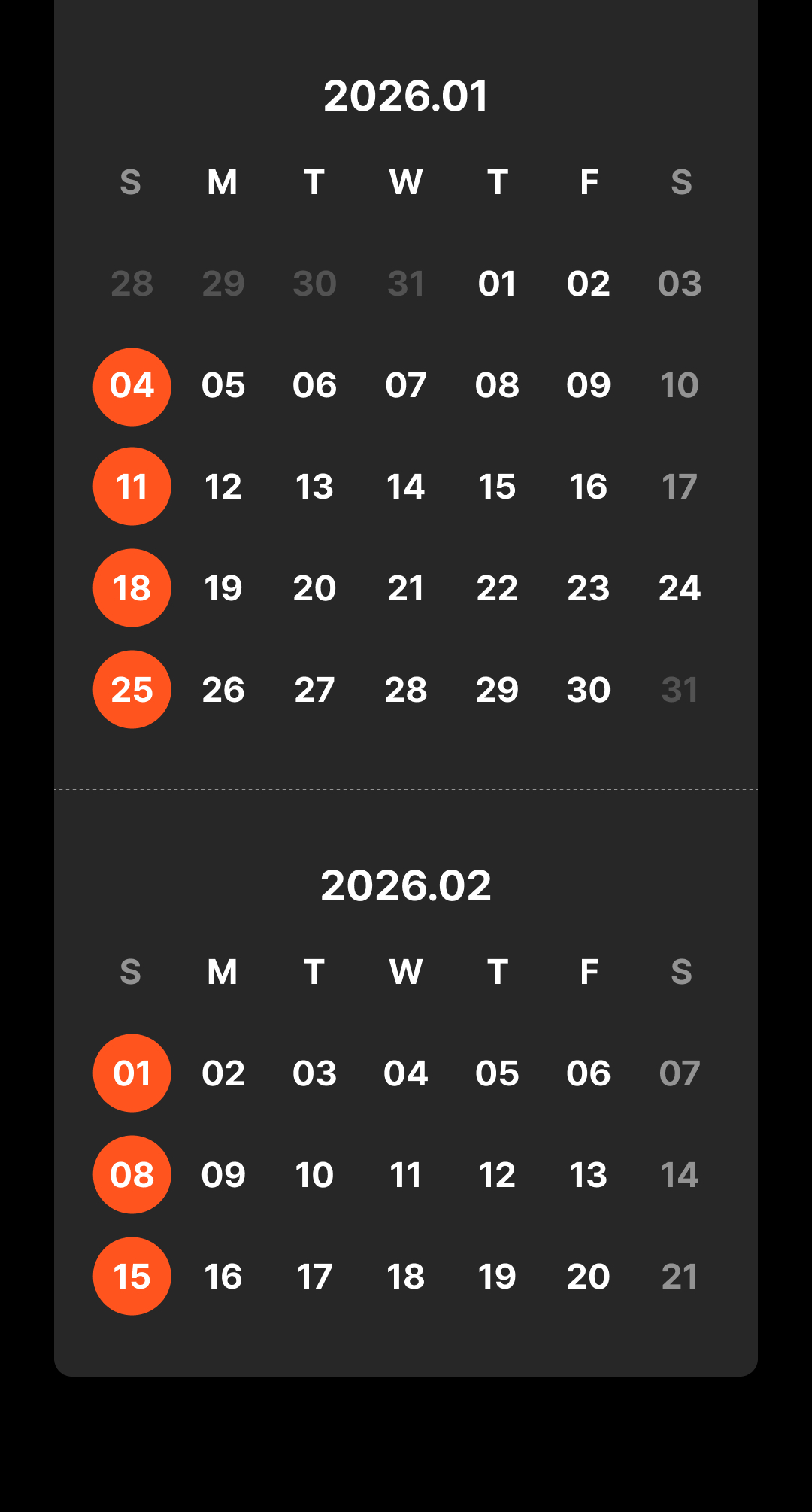Pick January 11 highlighted date

tap(132, 487)
